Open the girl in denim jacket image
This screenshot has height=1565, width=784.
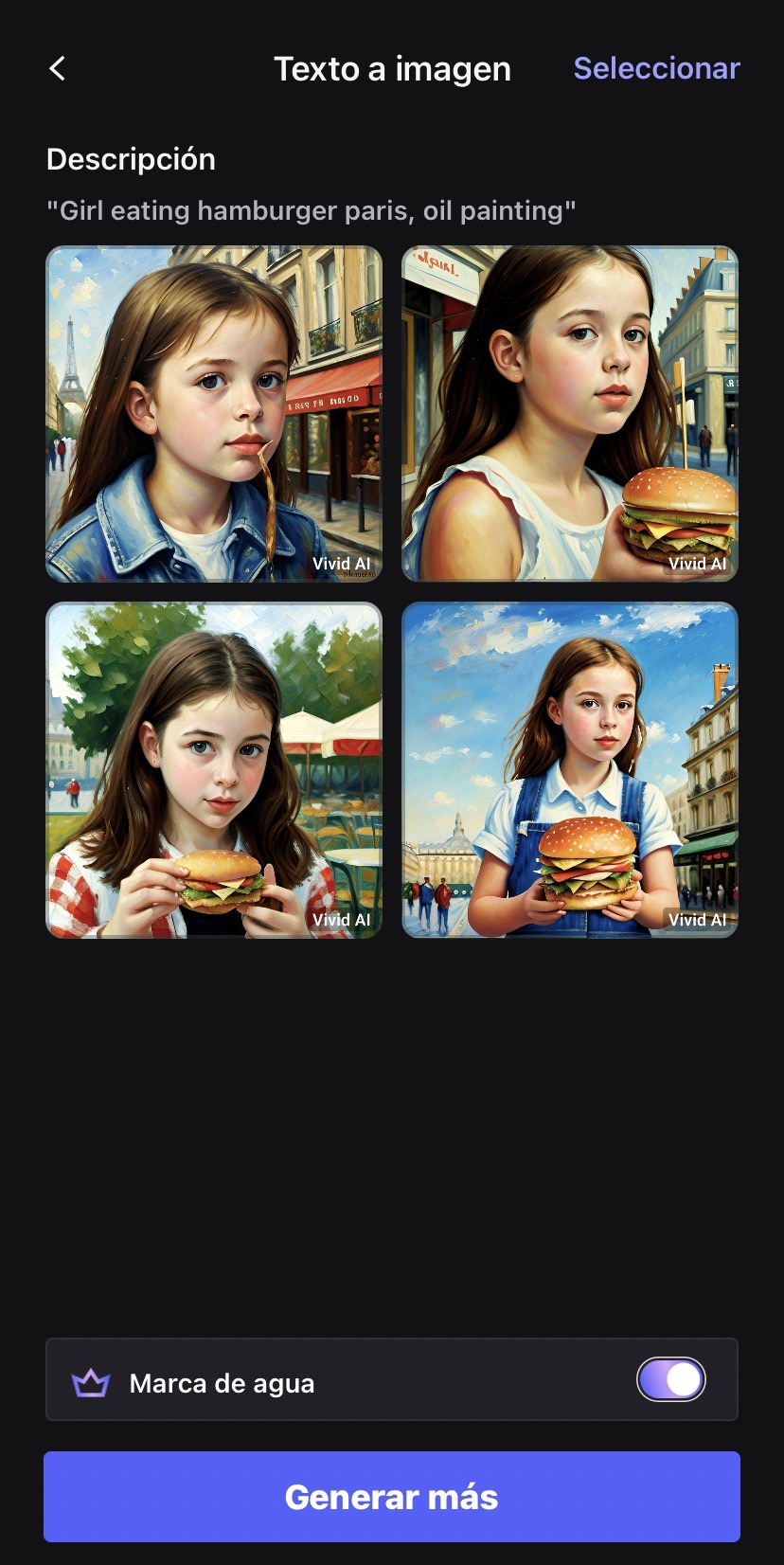coord(214,414)
